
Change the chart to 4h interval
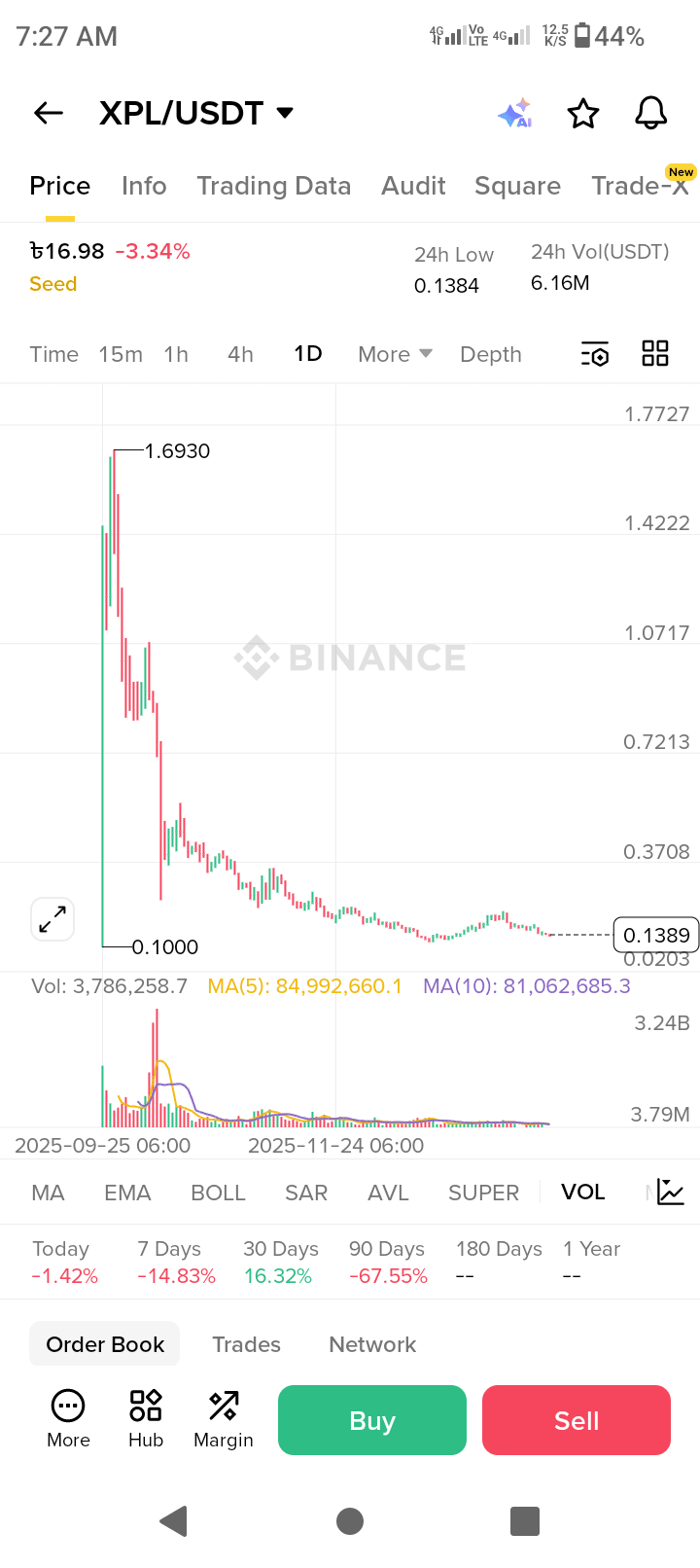[x=240, y=354]
